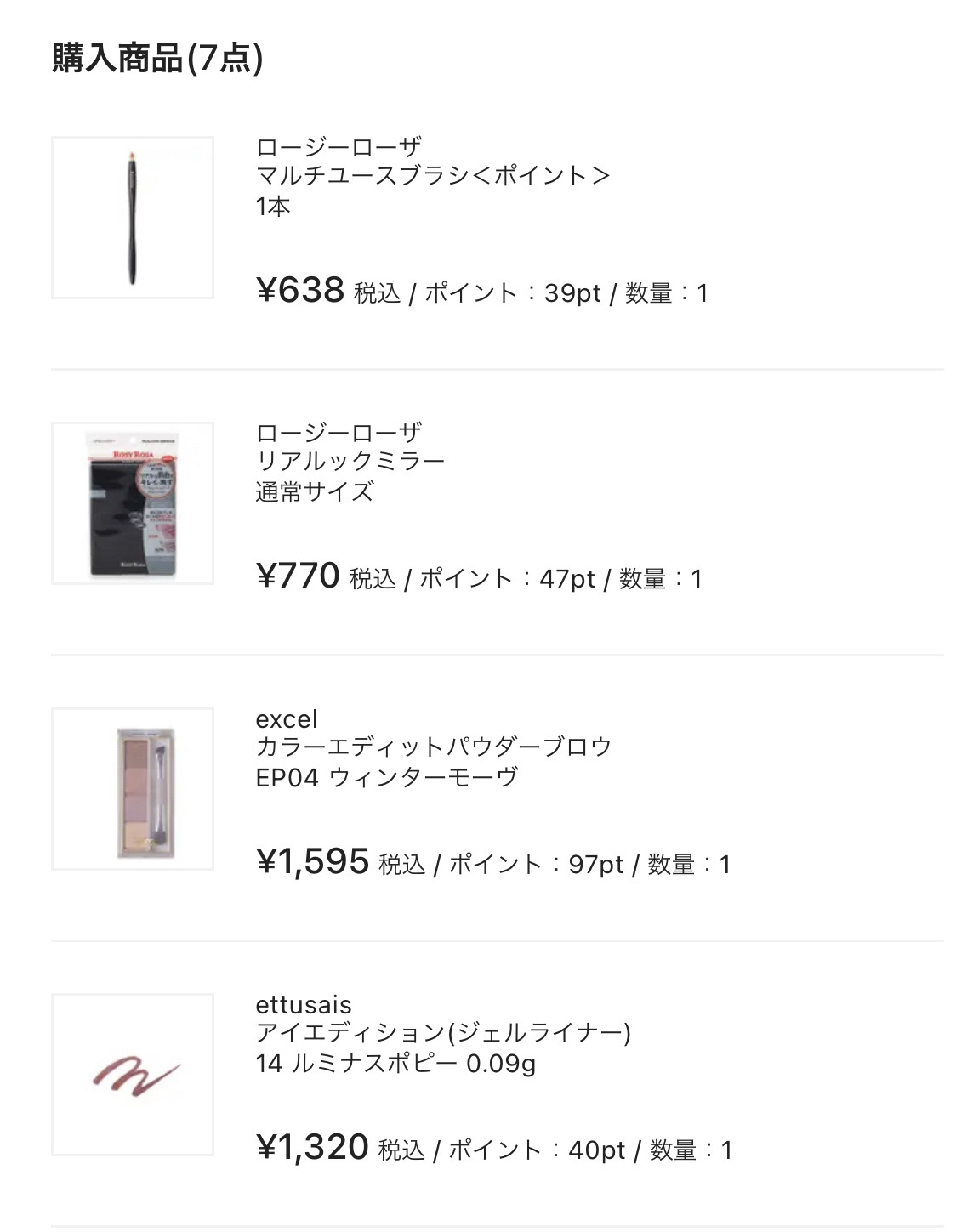The image size is (973, 1232).
Task: Open the ettusais アイエディション product thumbnail
Action: click(133, 1075)
